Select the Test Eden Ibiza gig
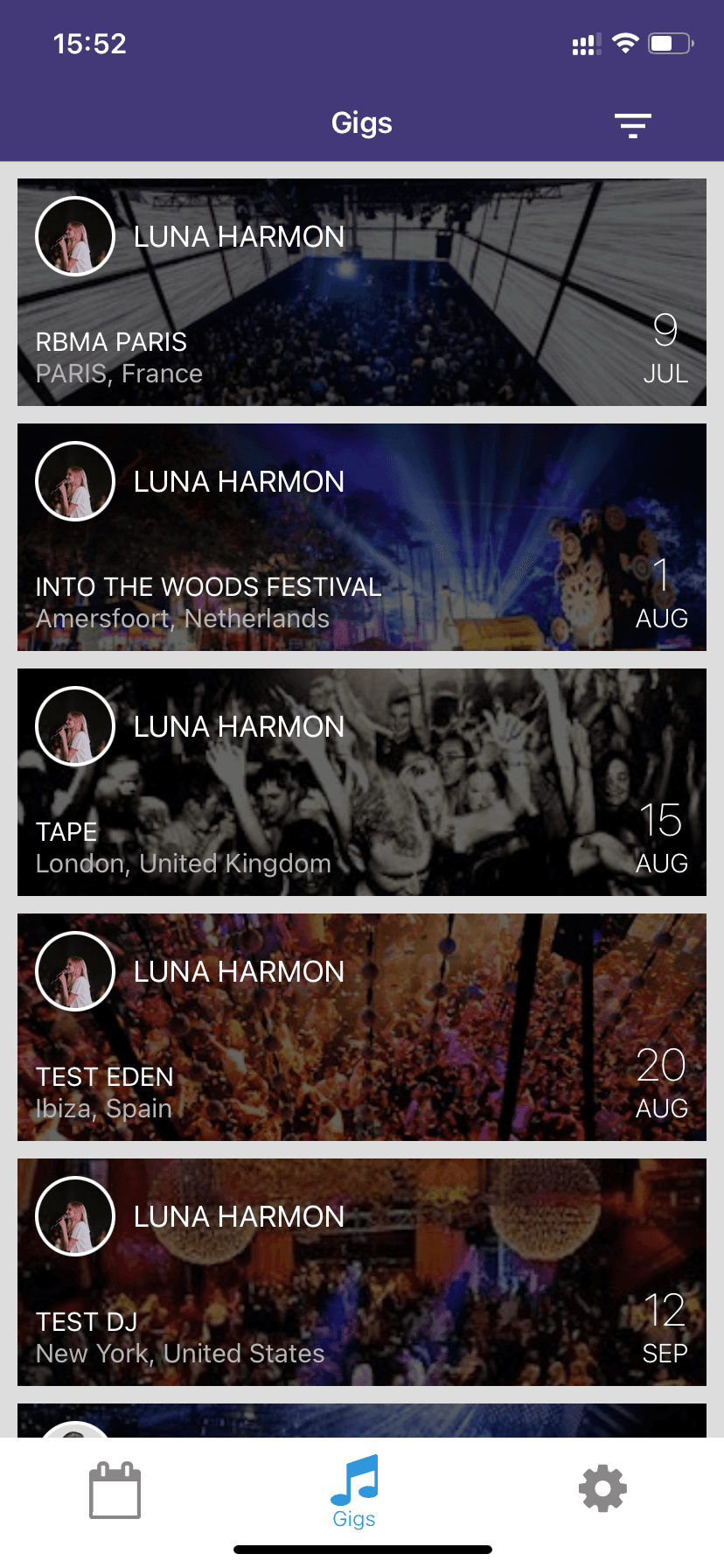724x1568 pixels. coord(362,1027)
